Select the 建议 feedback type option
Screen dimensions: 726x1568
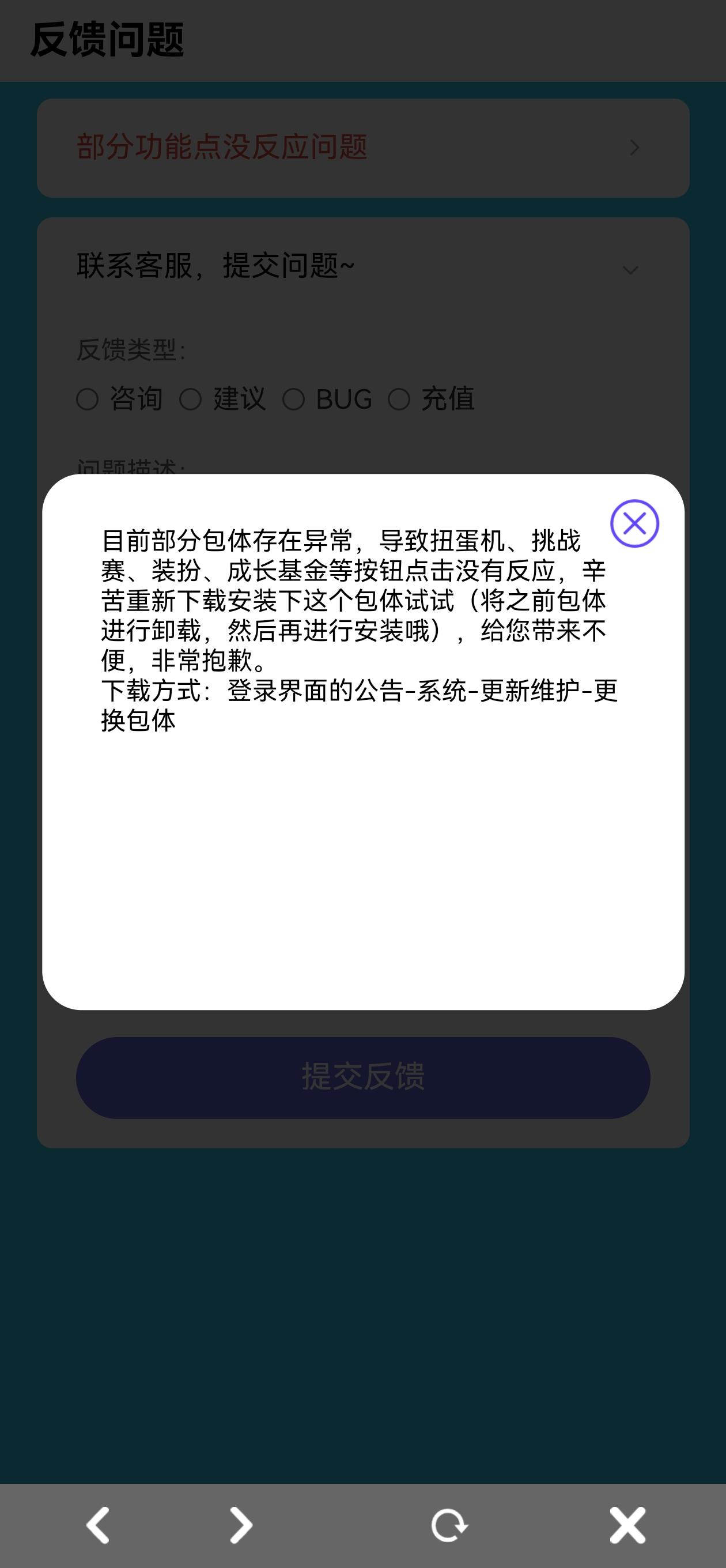tap(192, 399)
